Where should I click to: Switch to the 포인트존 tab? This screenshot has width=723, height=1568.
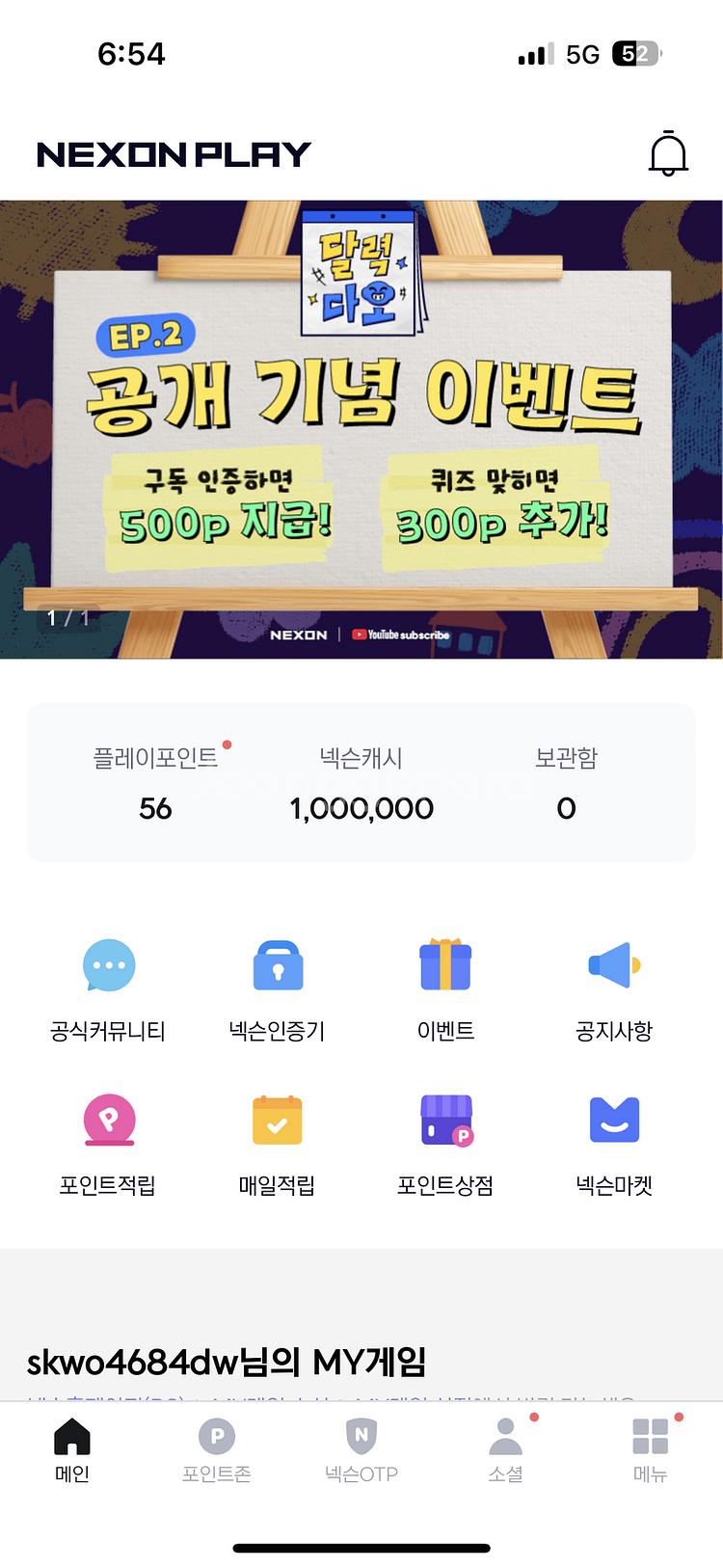217,1449
